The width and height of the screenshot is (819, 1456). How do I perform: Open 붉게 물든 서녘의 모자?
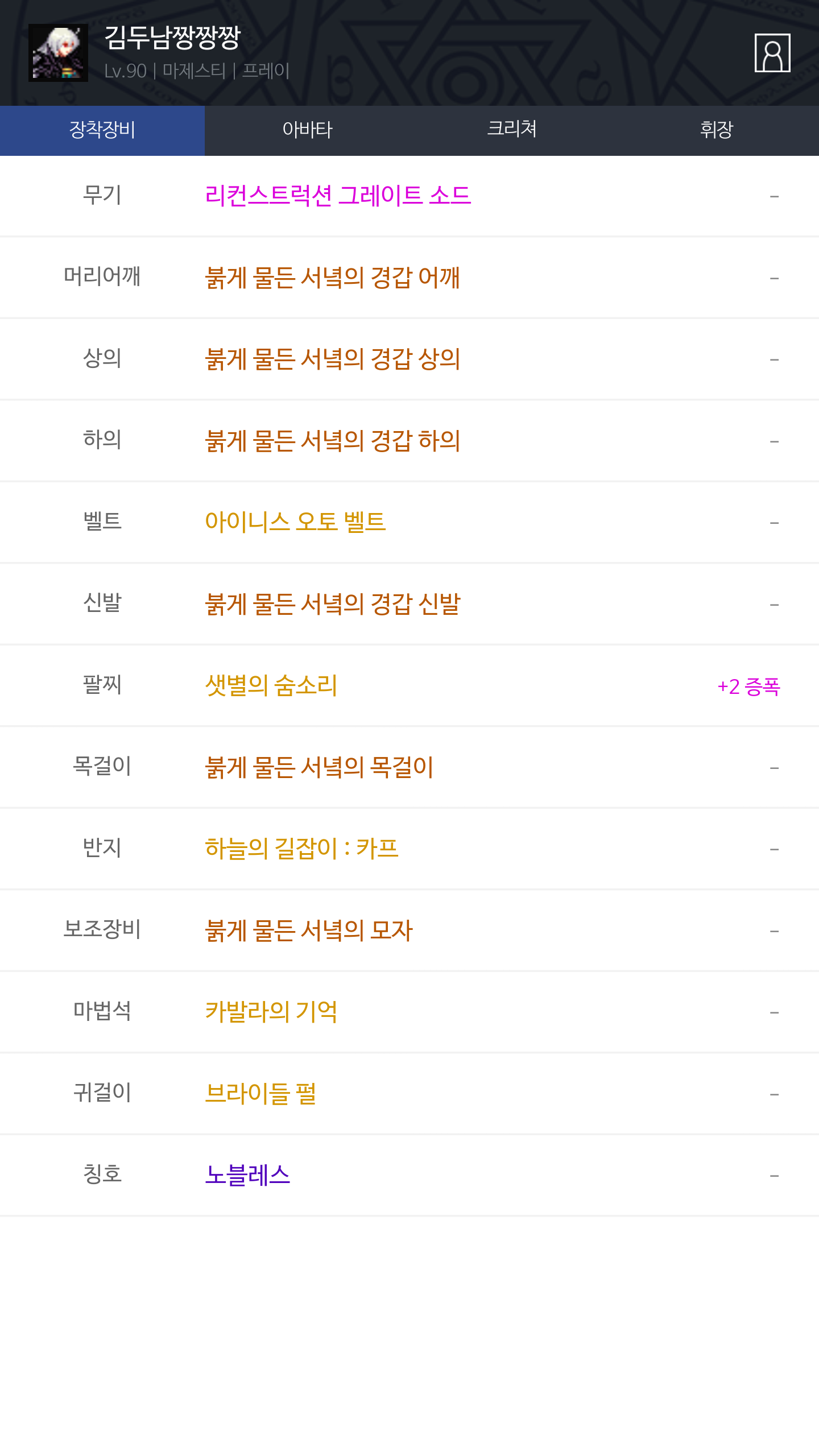pyautogui.click(x=409, y=930)
